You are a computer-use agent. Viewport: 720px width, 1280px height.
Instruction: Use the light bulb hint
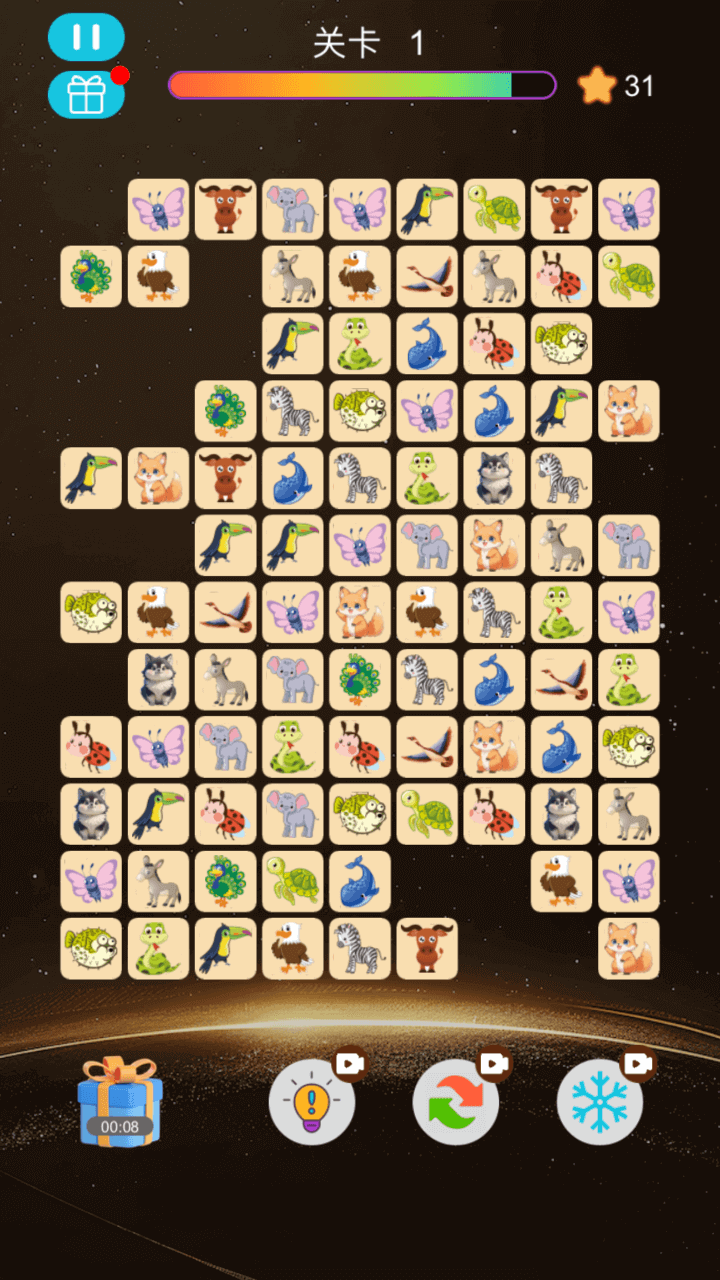tap(312, 1102)
